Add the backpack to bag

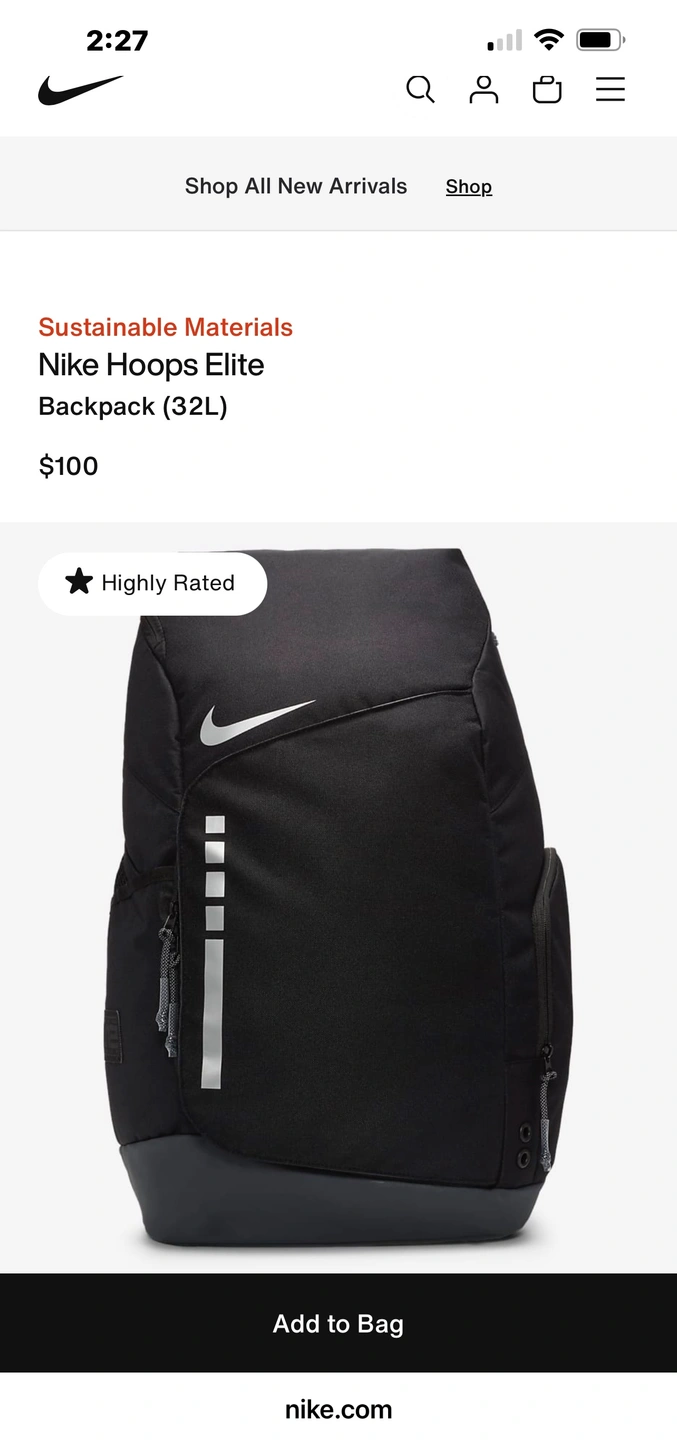point(338,1323)
